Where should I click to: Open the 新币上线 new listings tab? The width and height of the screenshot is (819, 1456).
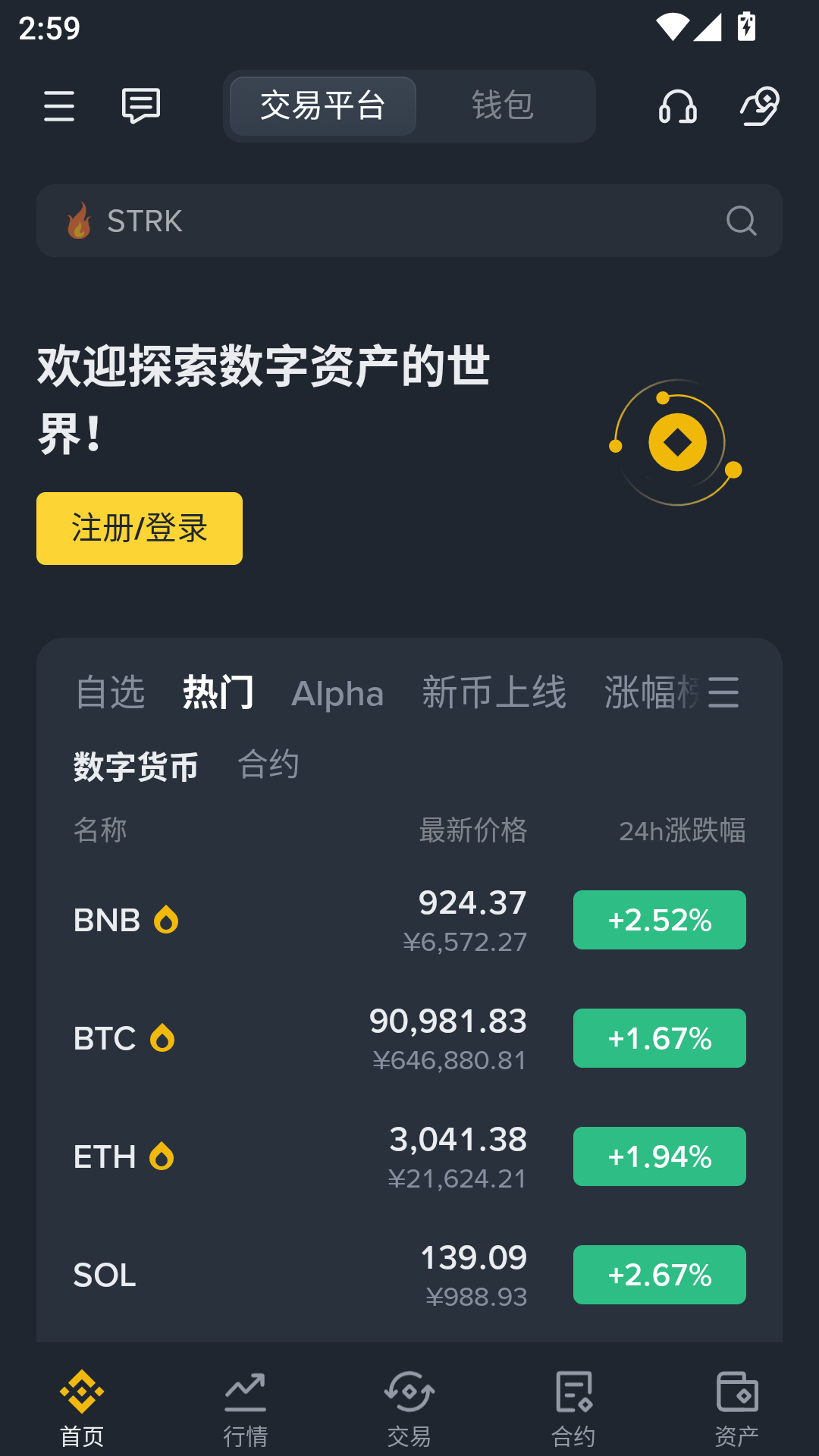pyautogui.click(x=494, y=692)
